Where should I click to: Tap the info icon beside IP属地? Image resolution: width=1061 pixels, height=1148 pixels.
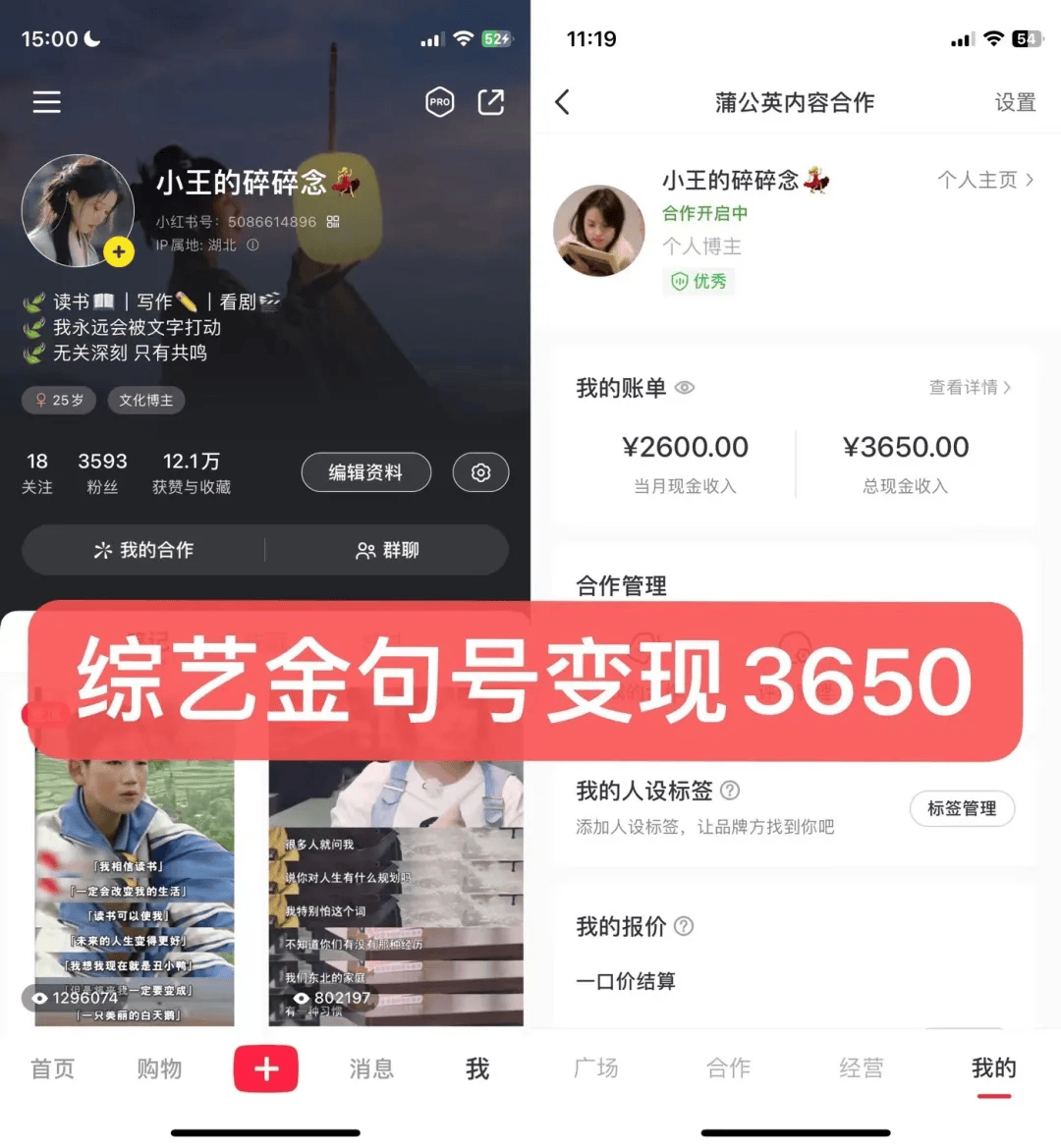(253, 245)
